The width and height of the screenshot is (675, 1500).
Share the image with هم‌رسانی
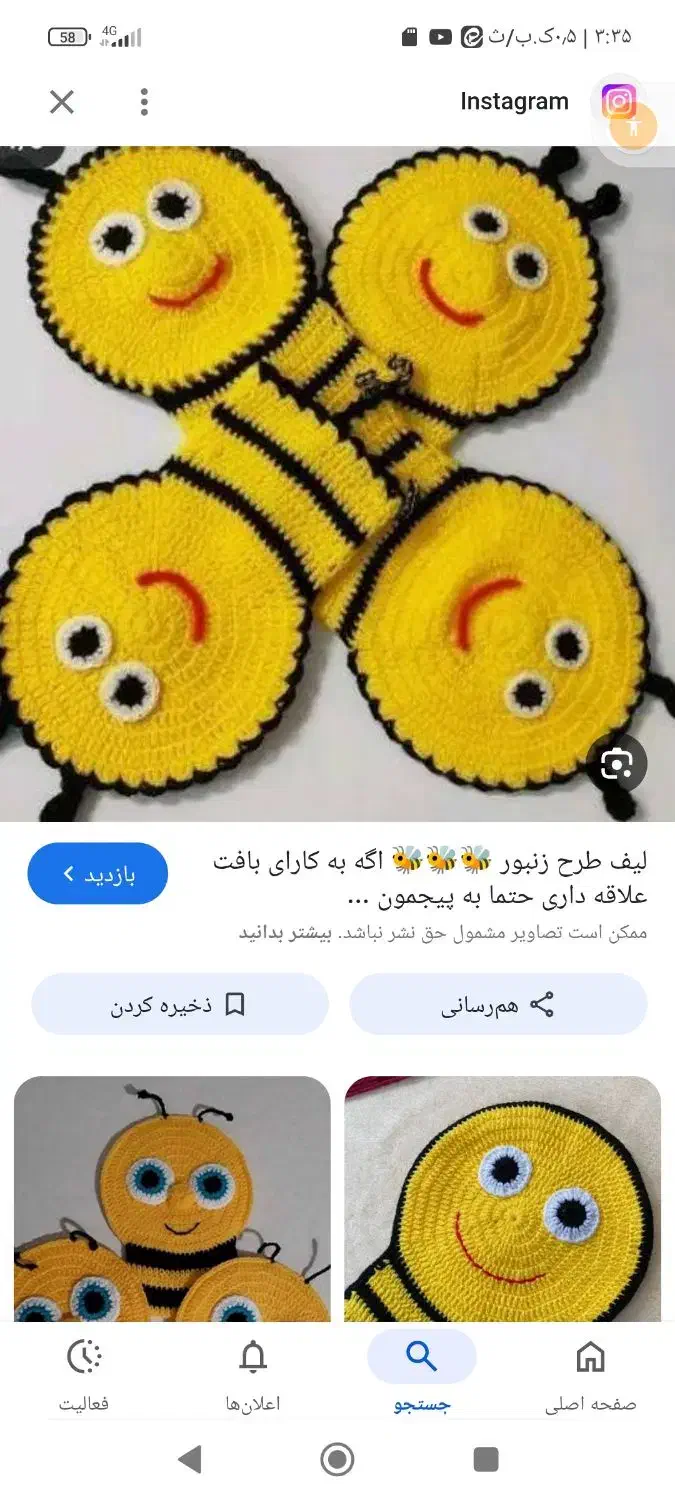point(498,1004)
